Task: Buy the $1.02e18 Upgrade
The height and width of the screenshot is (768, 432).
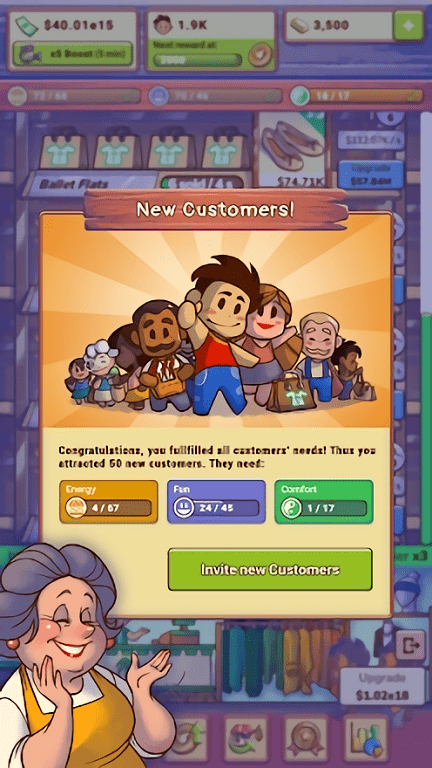Action: [x=382, y=686]
